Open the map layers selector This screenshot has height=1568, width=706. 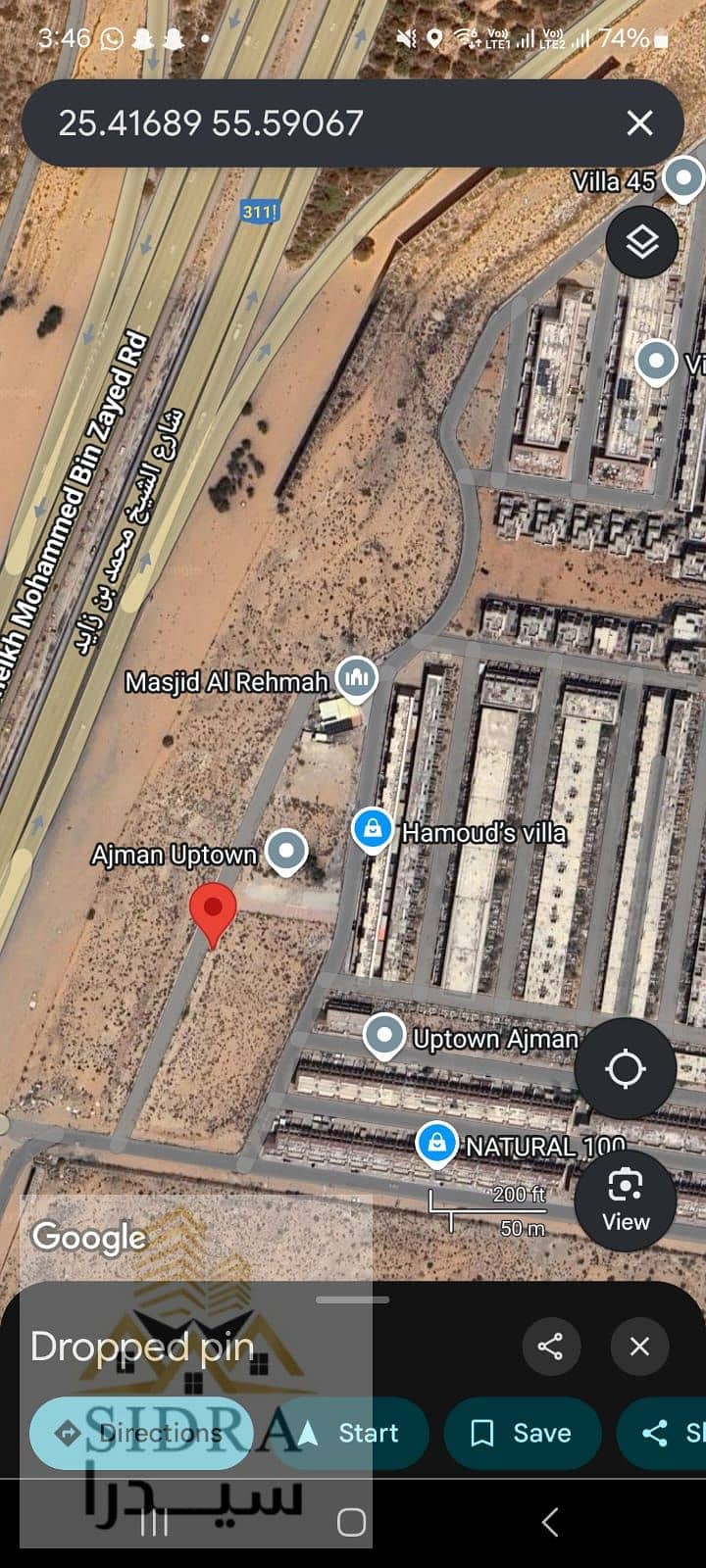[641, 241]
